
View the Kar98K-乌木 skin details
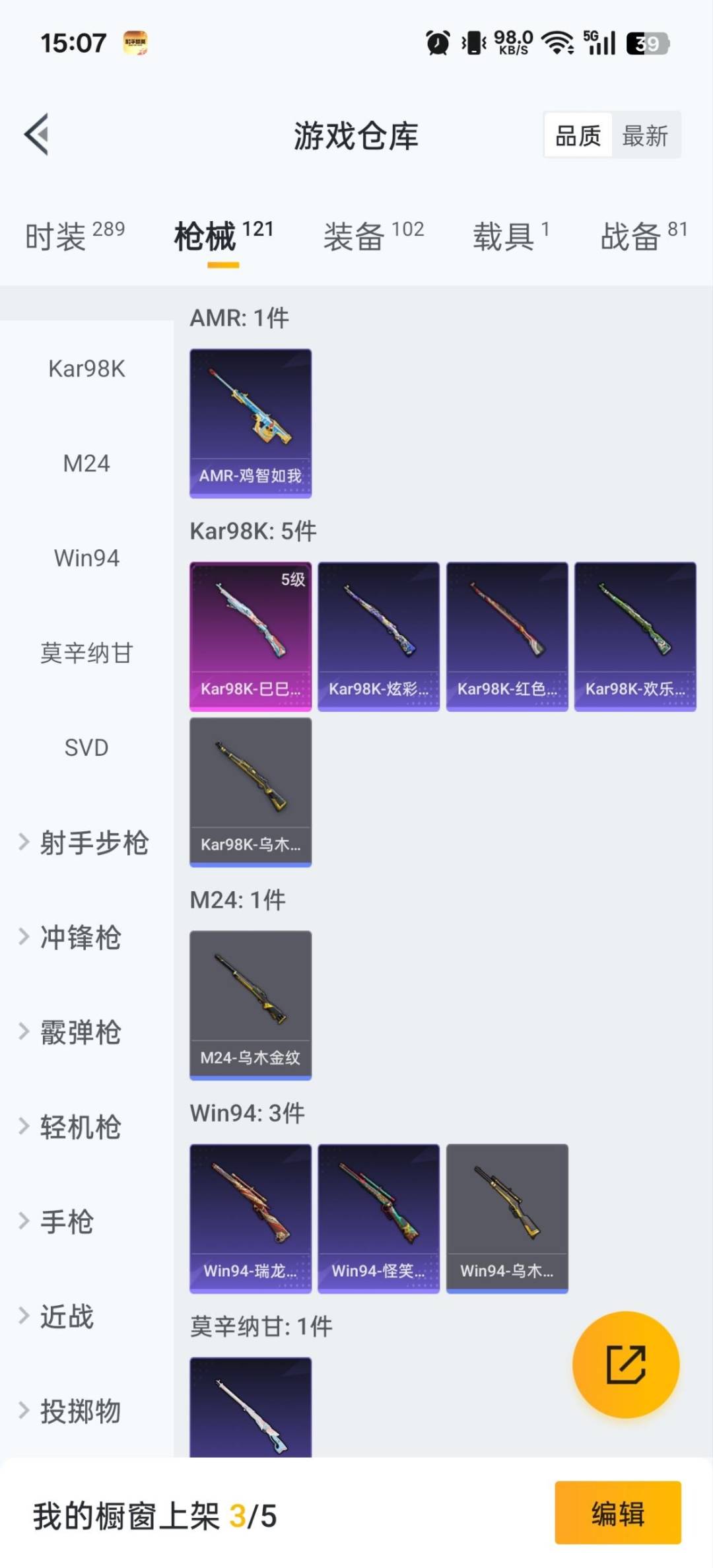(x=250, y=792)
